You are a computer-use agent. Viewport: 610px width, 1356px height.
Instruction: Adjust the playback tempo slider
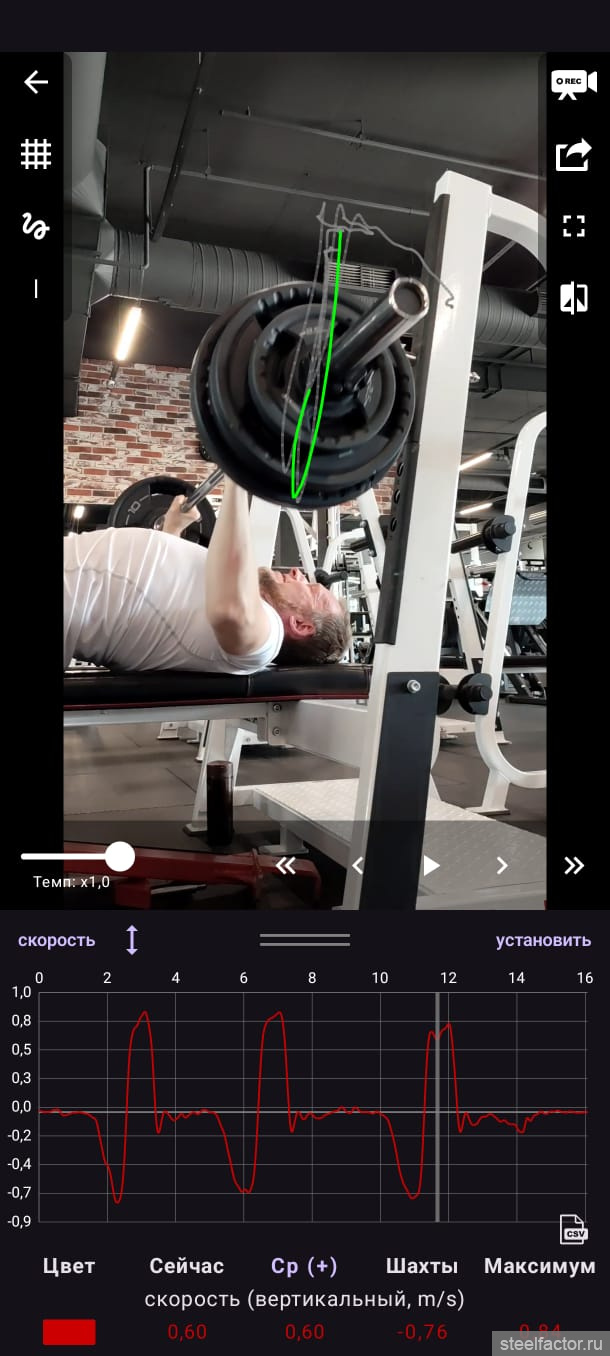click(120, 856)
